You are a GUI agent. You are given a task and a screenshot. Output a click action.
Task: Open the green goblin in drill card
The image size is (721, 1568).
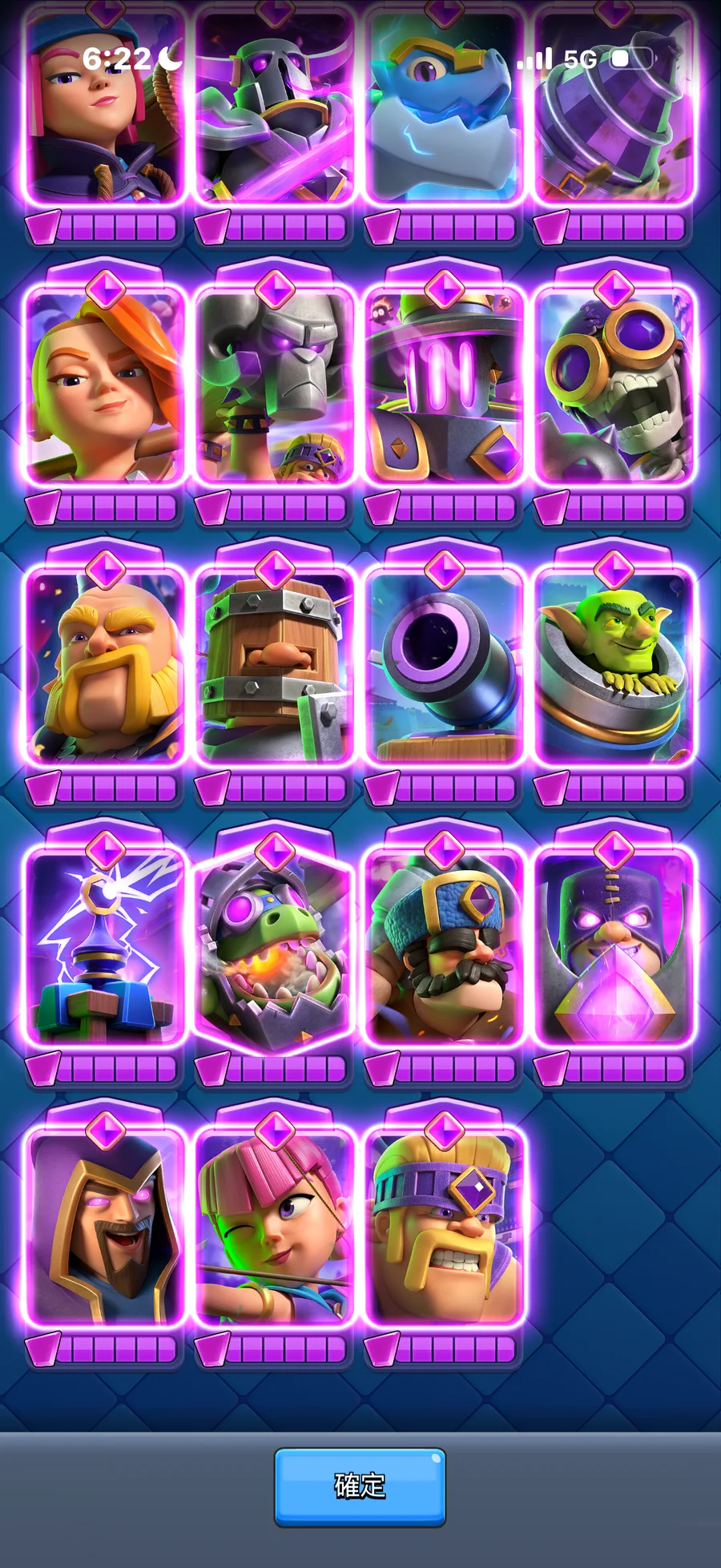tap(614, 665)
